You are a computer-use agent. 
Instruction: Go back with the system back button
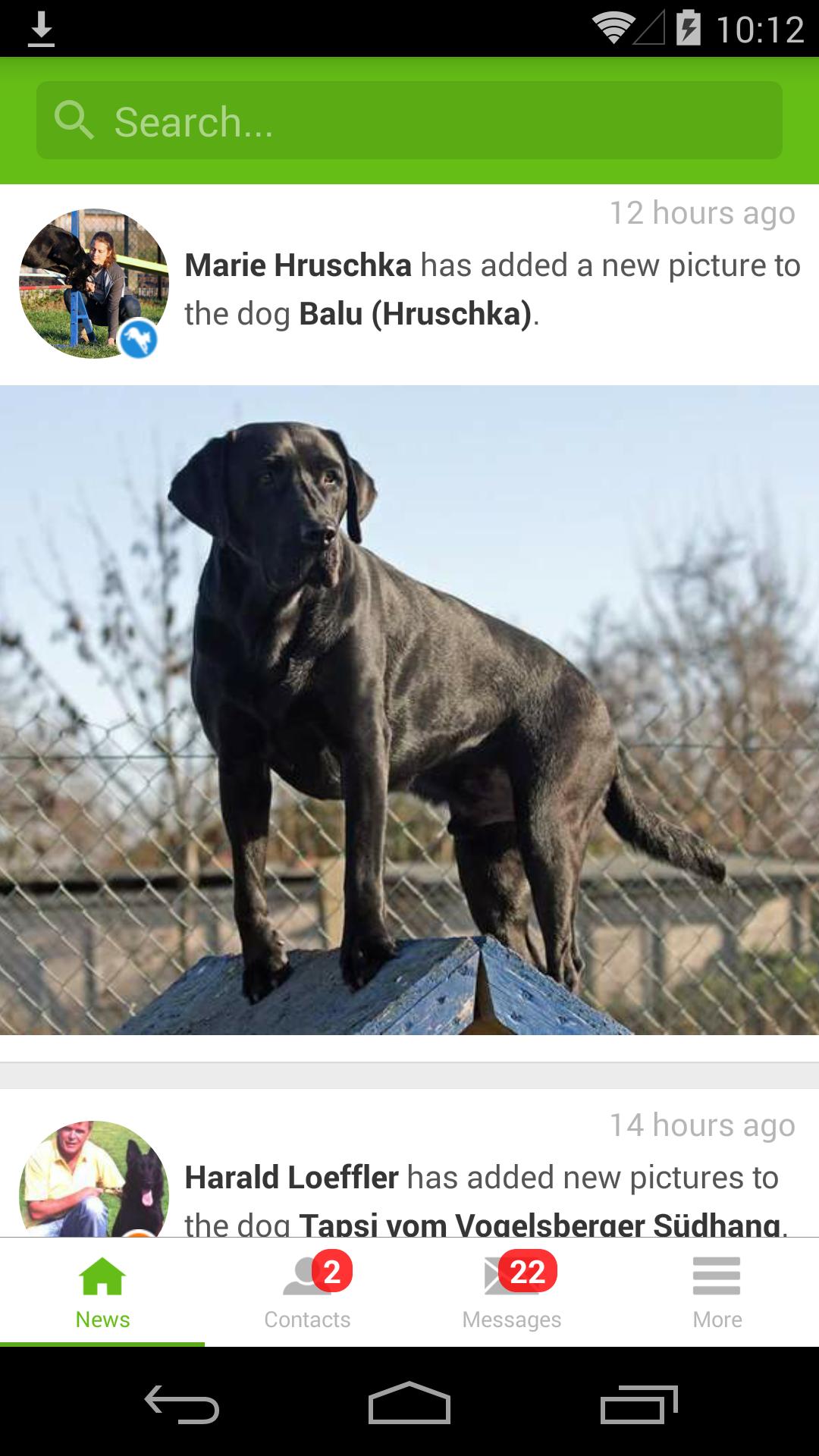click(x=182, y=1404)
